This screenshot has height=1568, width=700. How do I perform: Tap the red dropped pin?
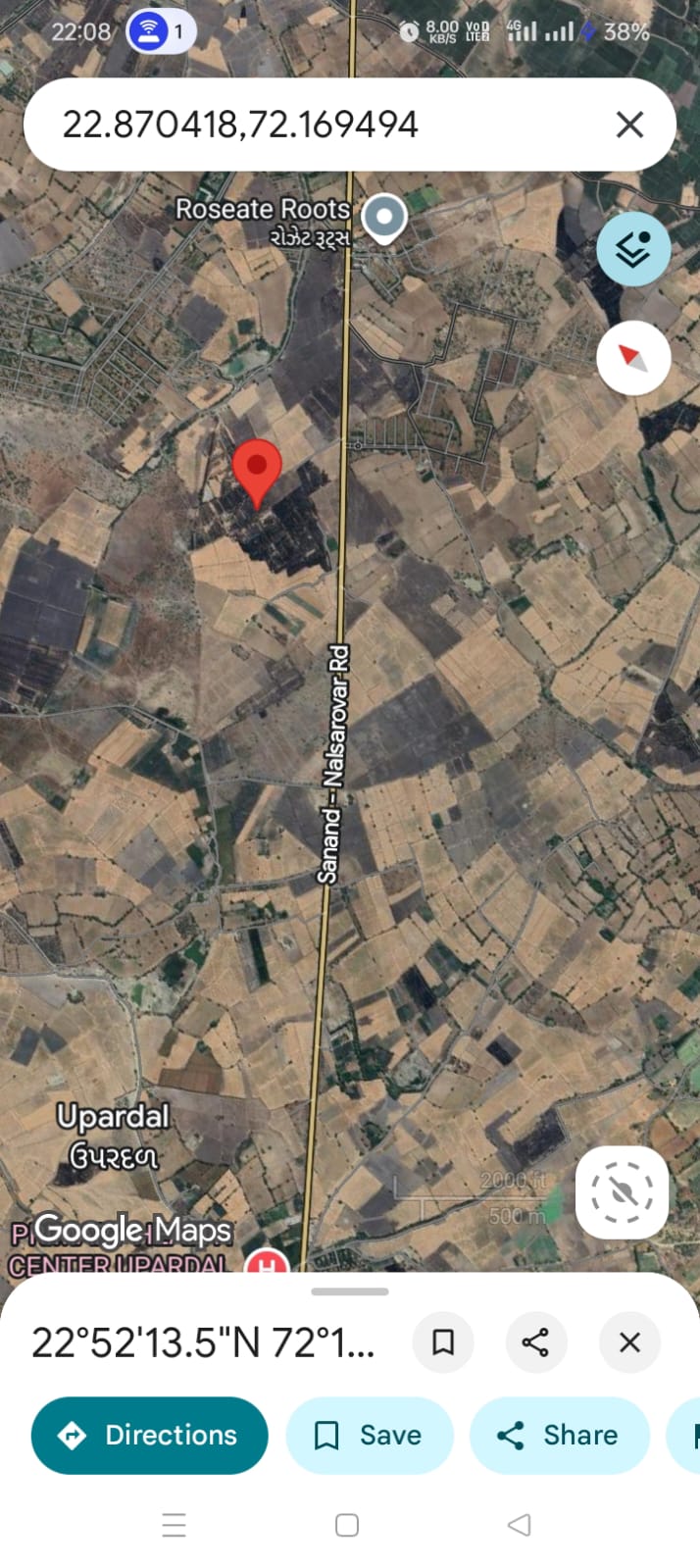click(257, 470)
